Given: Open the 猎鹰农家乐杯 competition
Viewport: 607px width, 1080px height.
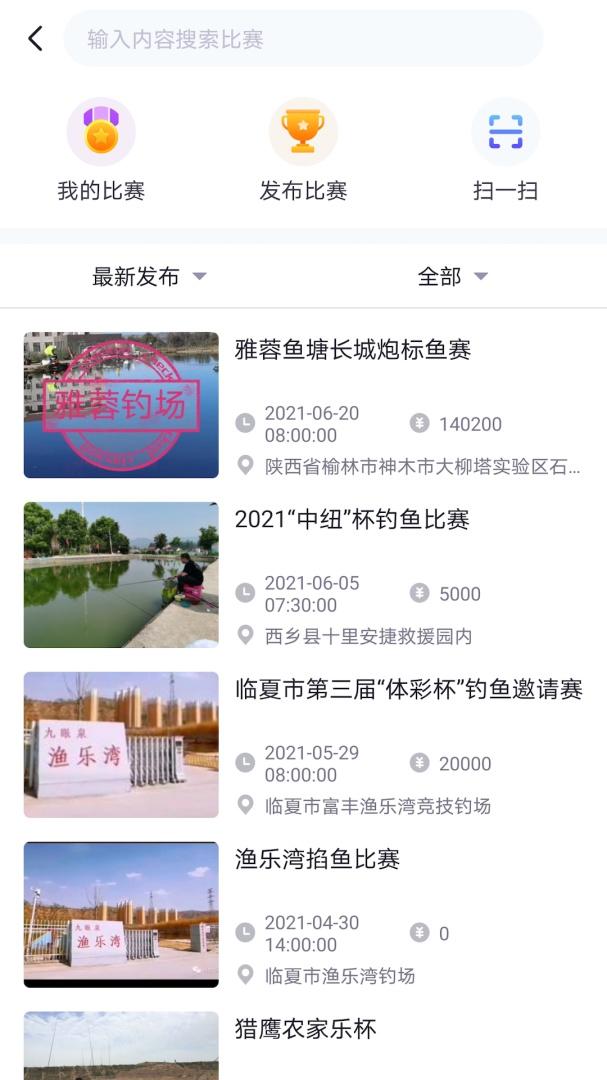Looking at the screenshot, I should click(305, 1030).
